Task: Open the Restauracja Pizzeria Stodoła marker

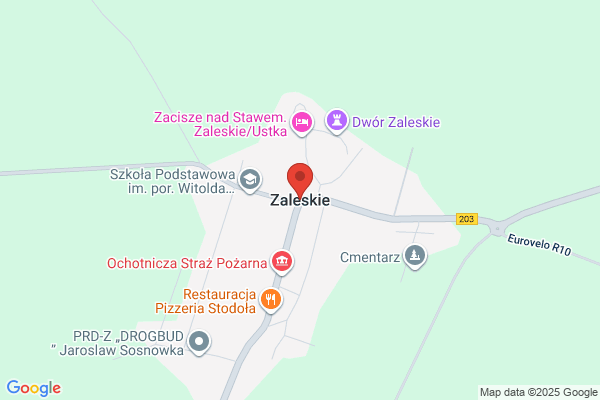Action: click(271, 300)
